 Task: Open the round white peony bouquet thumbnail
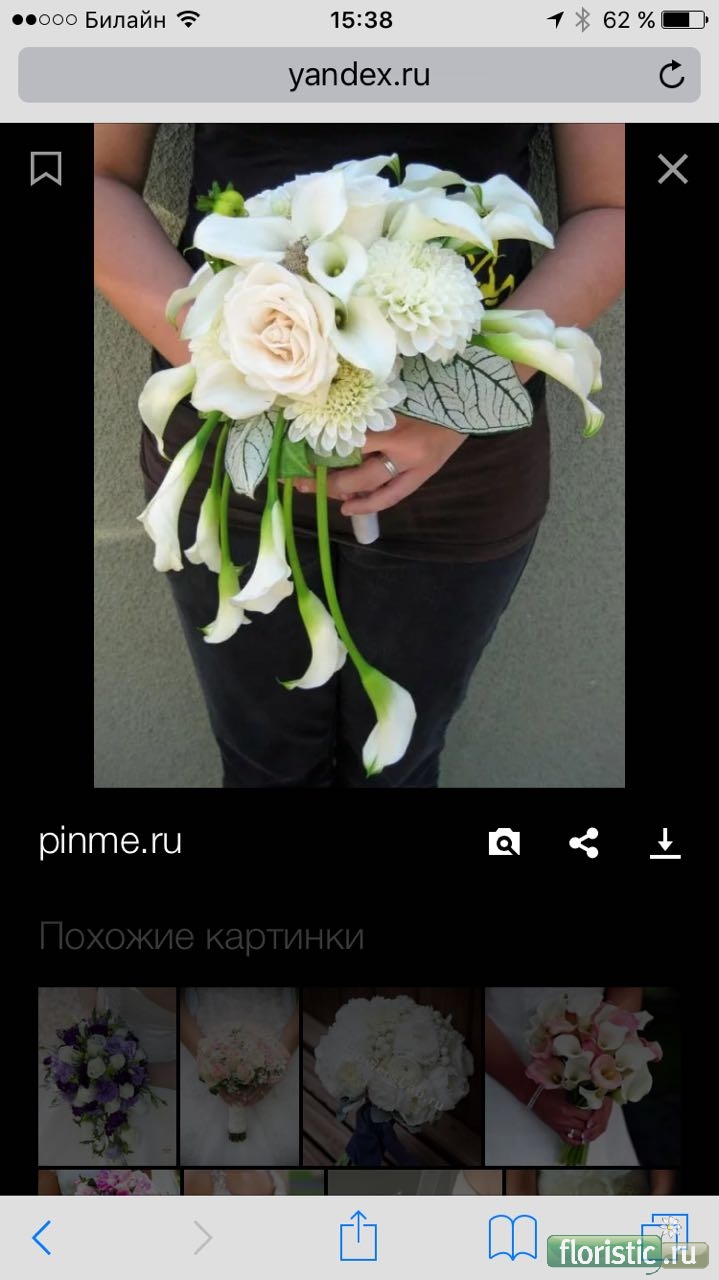click(x=392, y=1076)
